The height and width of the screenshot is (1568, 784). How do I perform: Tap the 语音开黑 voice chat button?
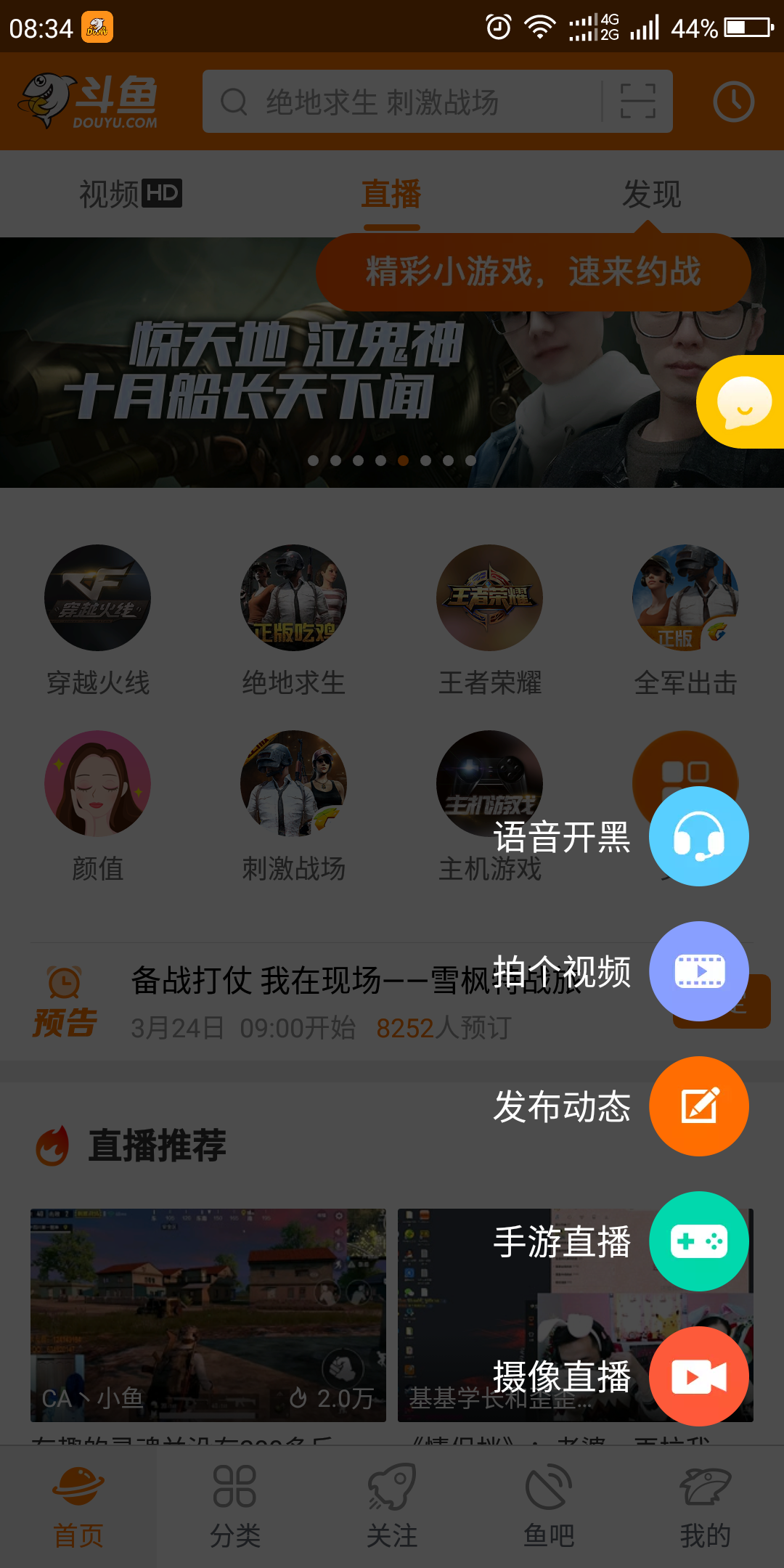(x=698, y=836)
